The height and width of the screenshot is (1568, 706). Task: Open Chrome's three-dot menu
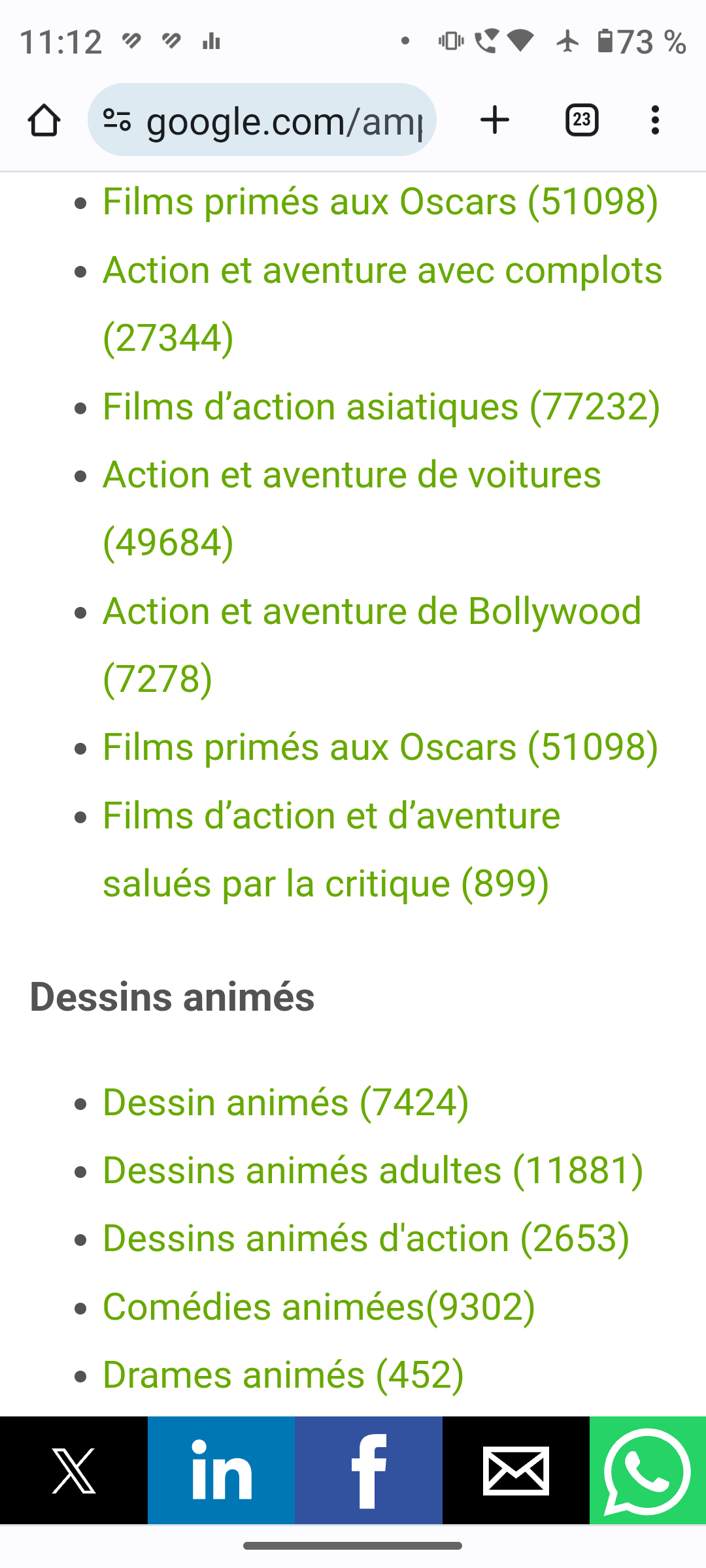(x=654, y=120)
